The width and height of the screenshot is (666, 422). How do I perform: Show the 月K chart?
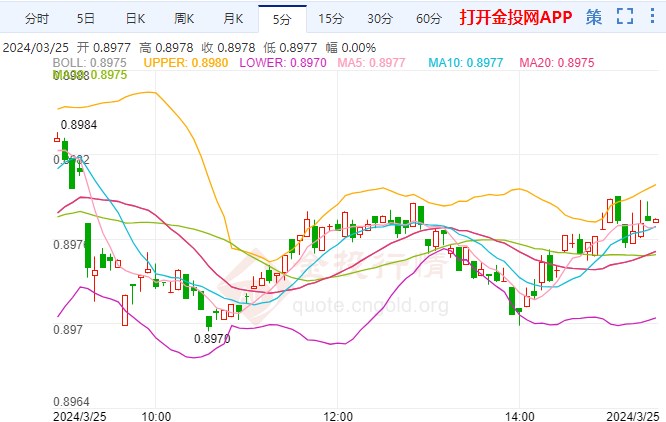coord(233,18)
